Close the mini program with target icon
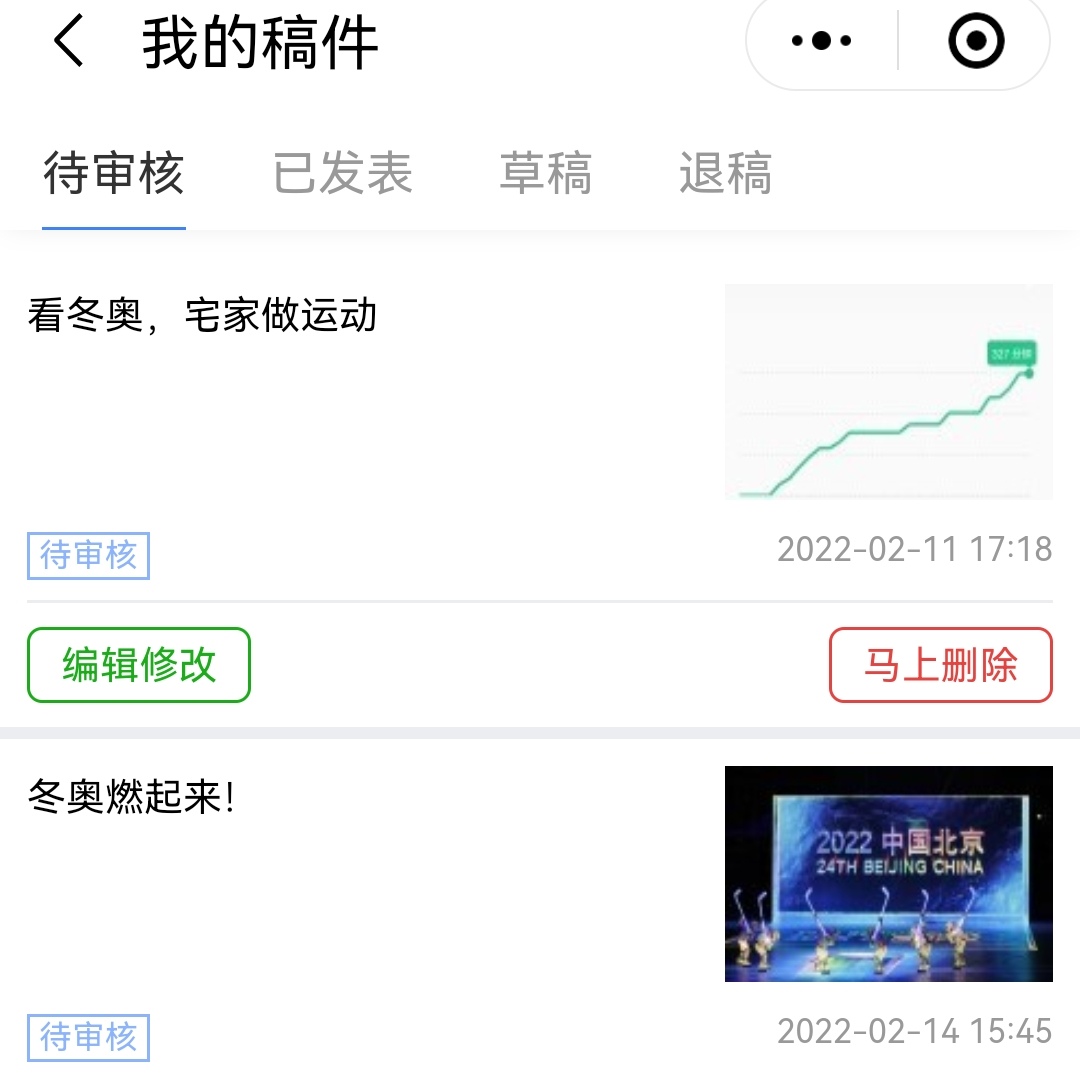This screenshot has width=1080, height=1081. 975,42
